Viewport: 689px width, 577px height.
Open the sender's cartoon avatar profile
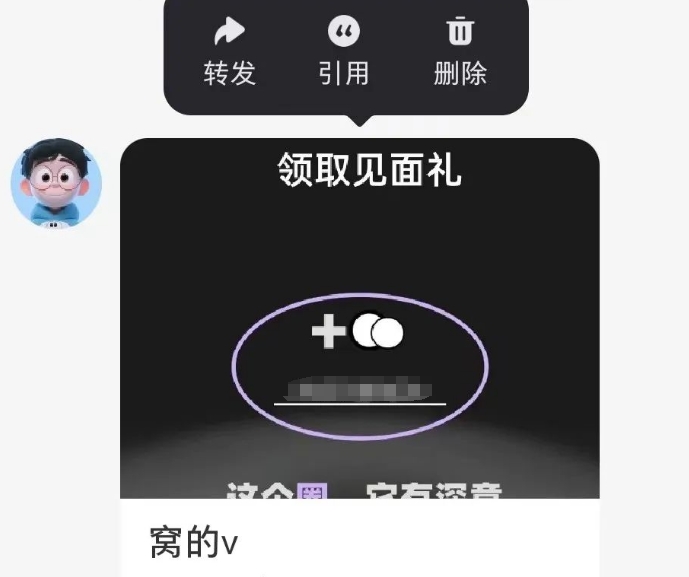[56, 183]
